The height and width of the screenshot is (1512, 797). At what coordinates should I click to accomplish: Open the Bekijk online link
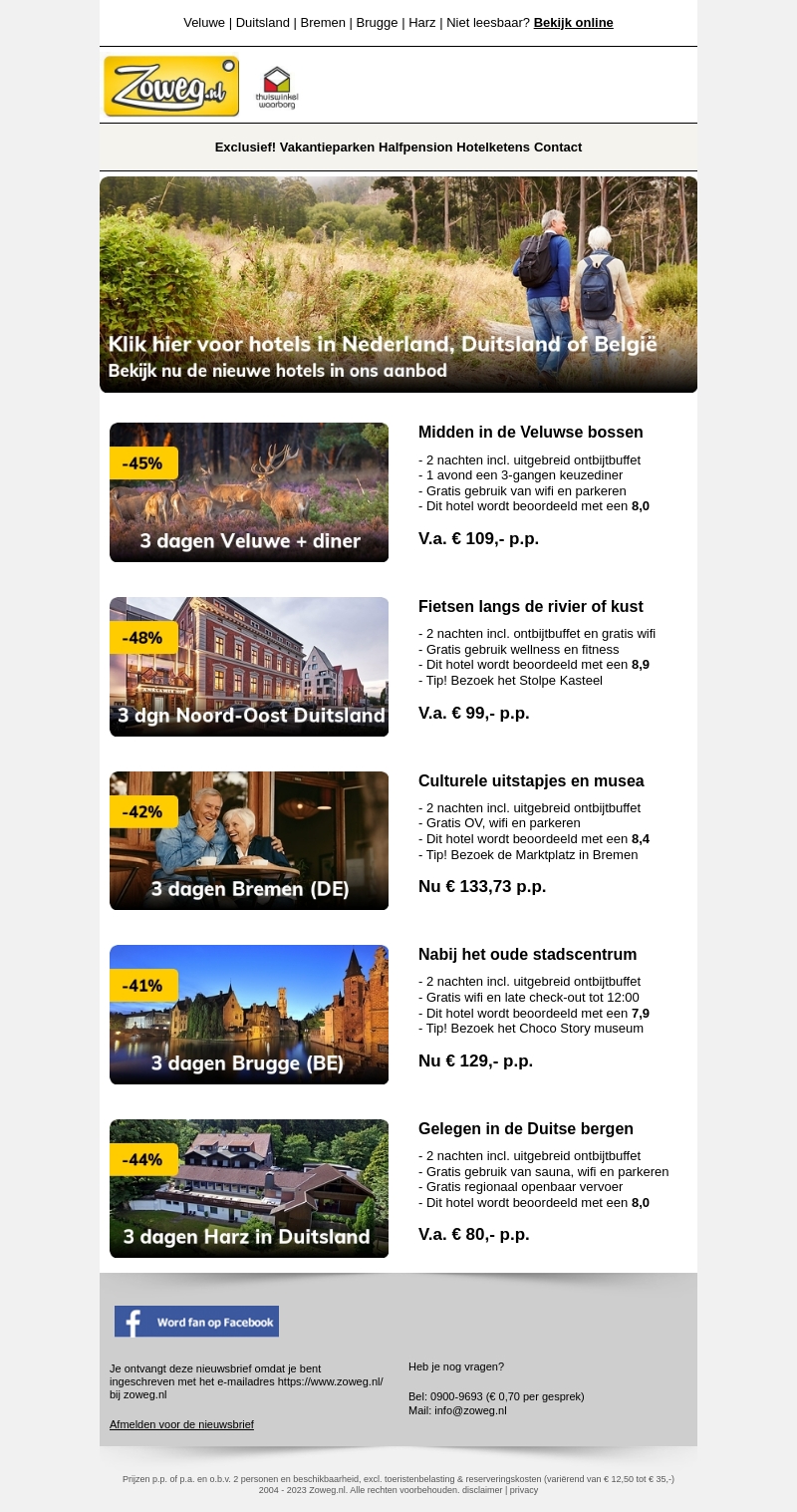[x=573, y=23]
